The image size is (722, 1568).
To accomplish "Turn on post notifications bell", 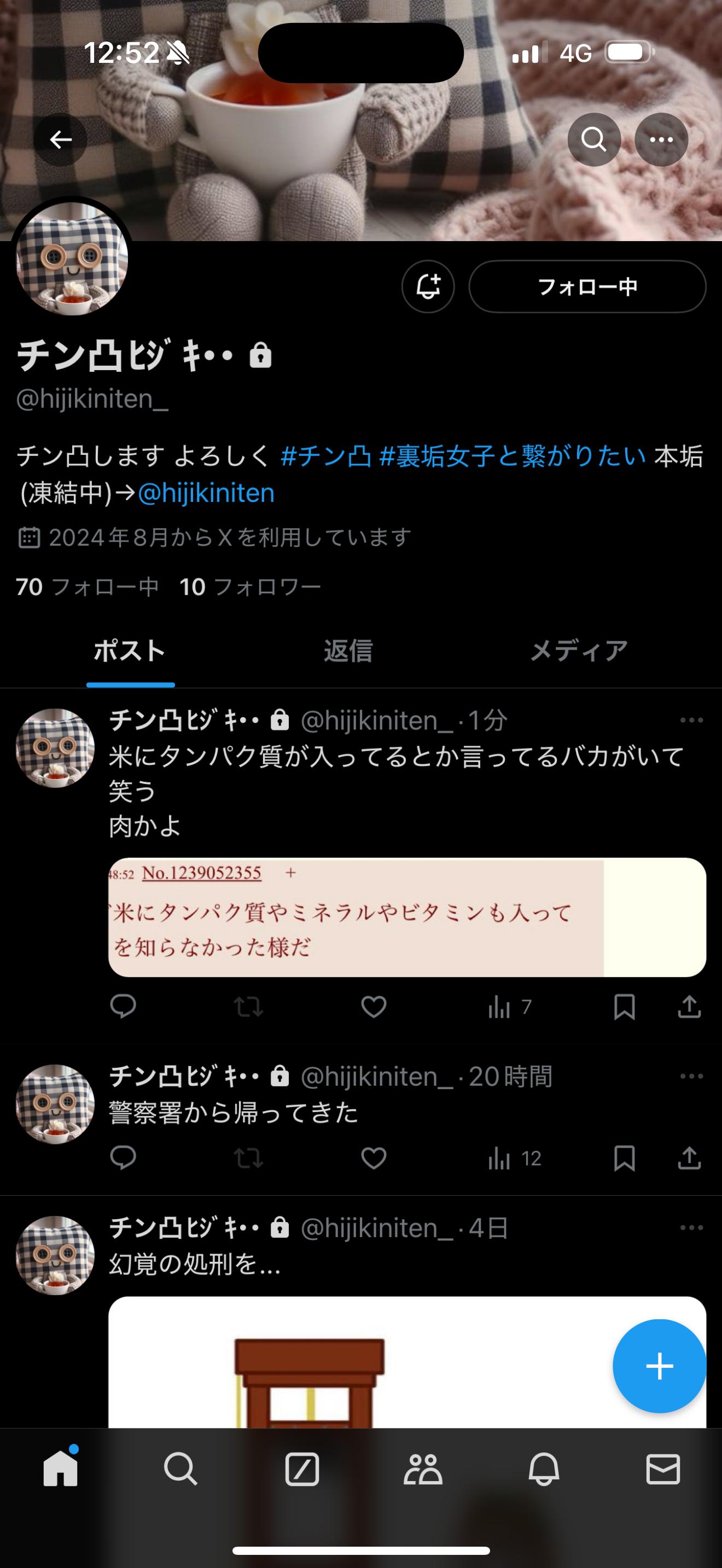I will coord(428,286).
